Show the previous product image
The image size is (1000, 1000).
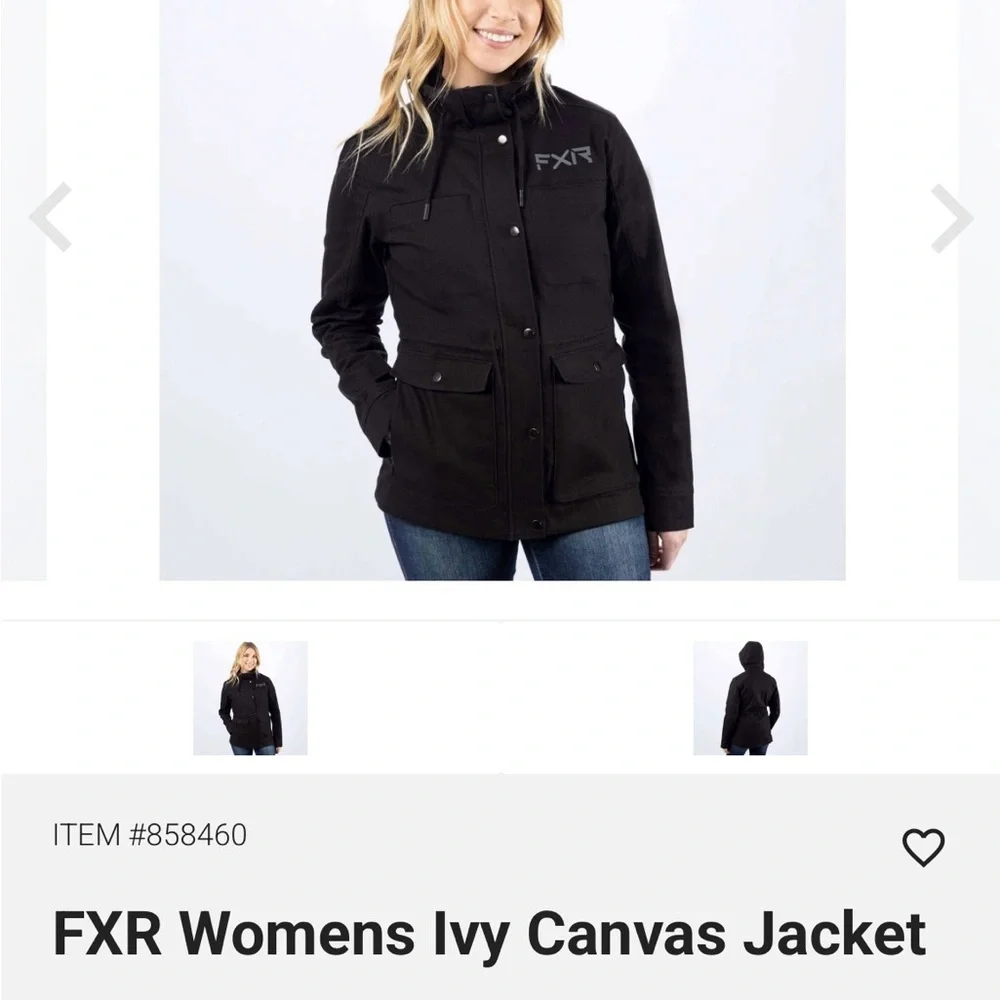50,217
